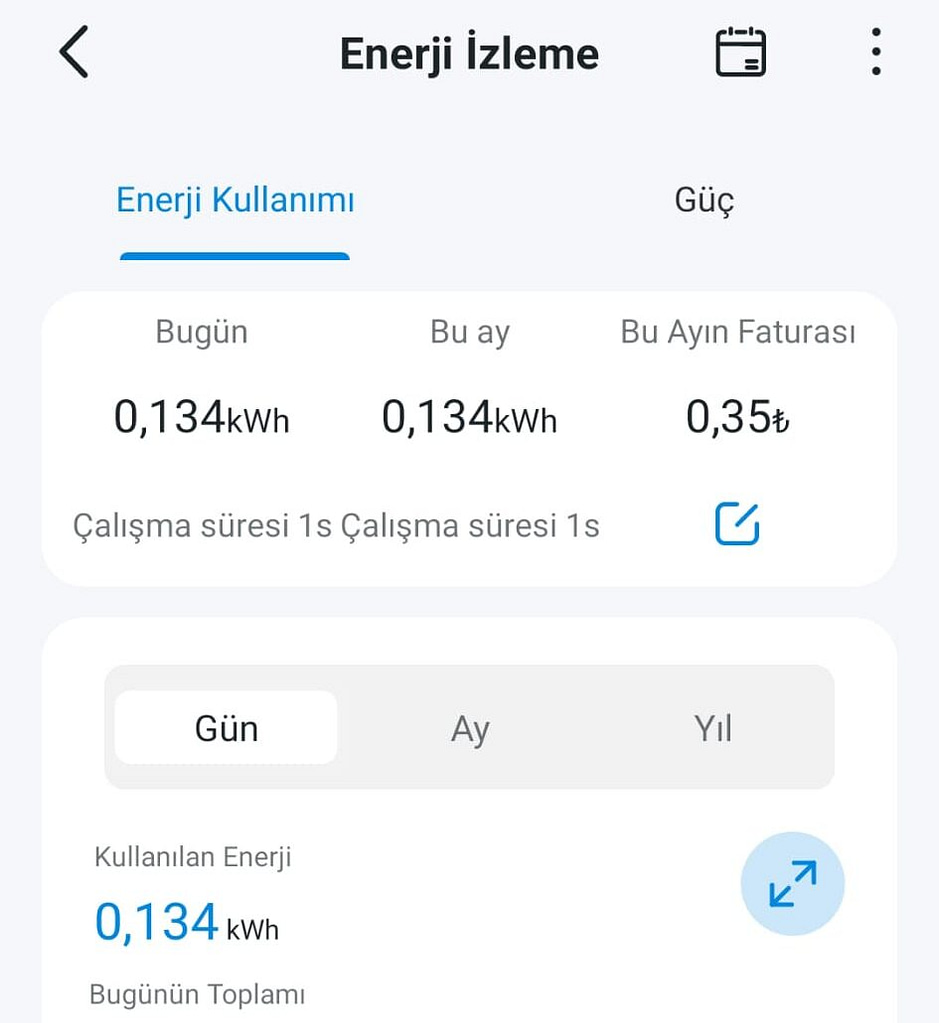The width and height of the screenshot is (939, 1023).
Task: Tap the Bugün 0,134kWh reading
Action: point(201,413)
